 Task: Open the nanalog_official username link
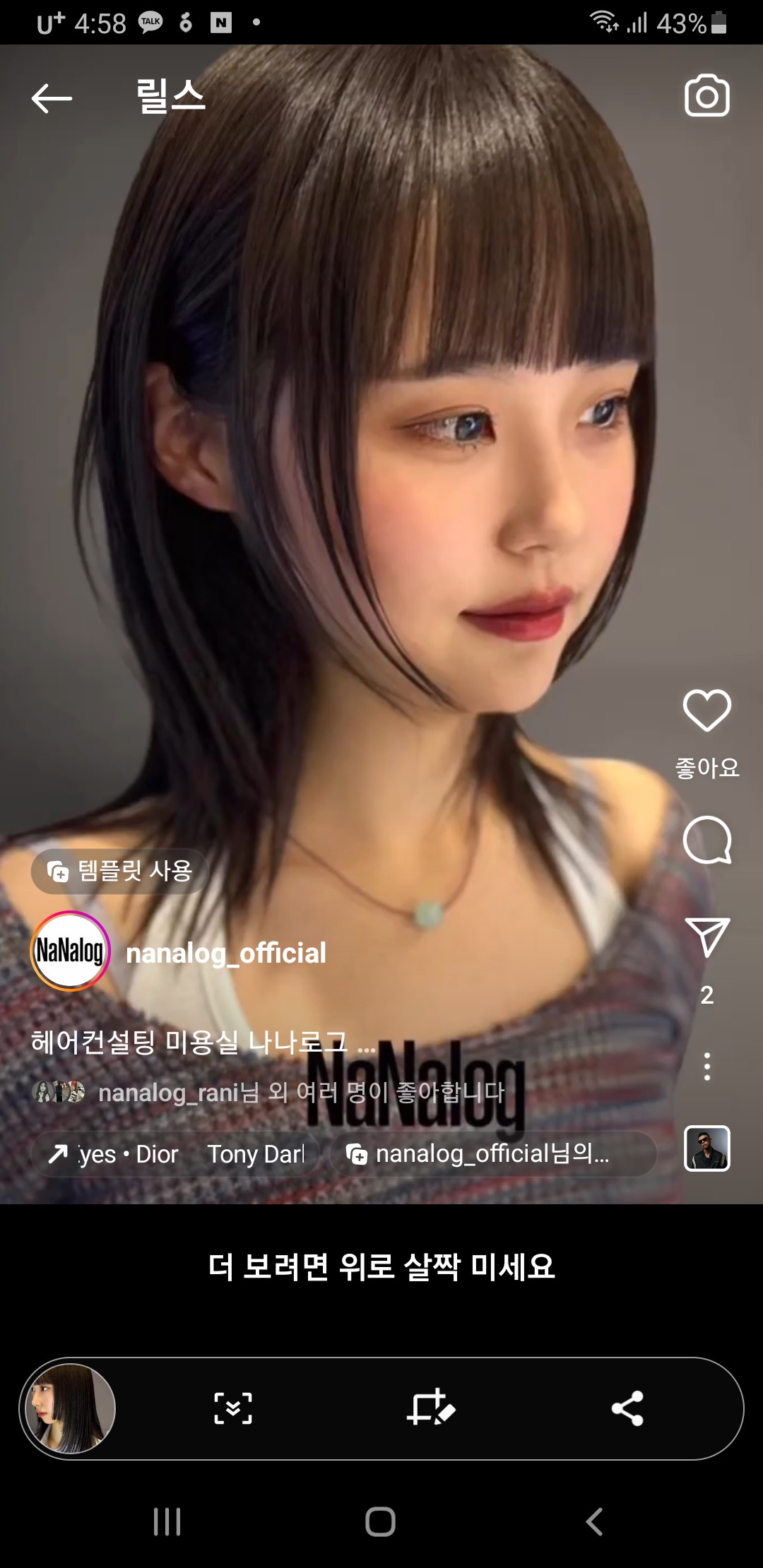click(226, 954)
